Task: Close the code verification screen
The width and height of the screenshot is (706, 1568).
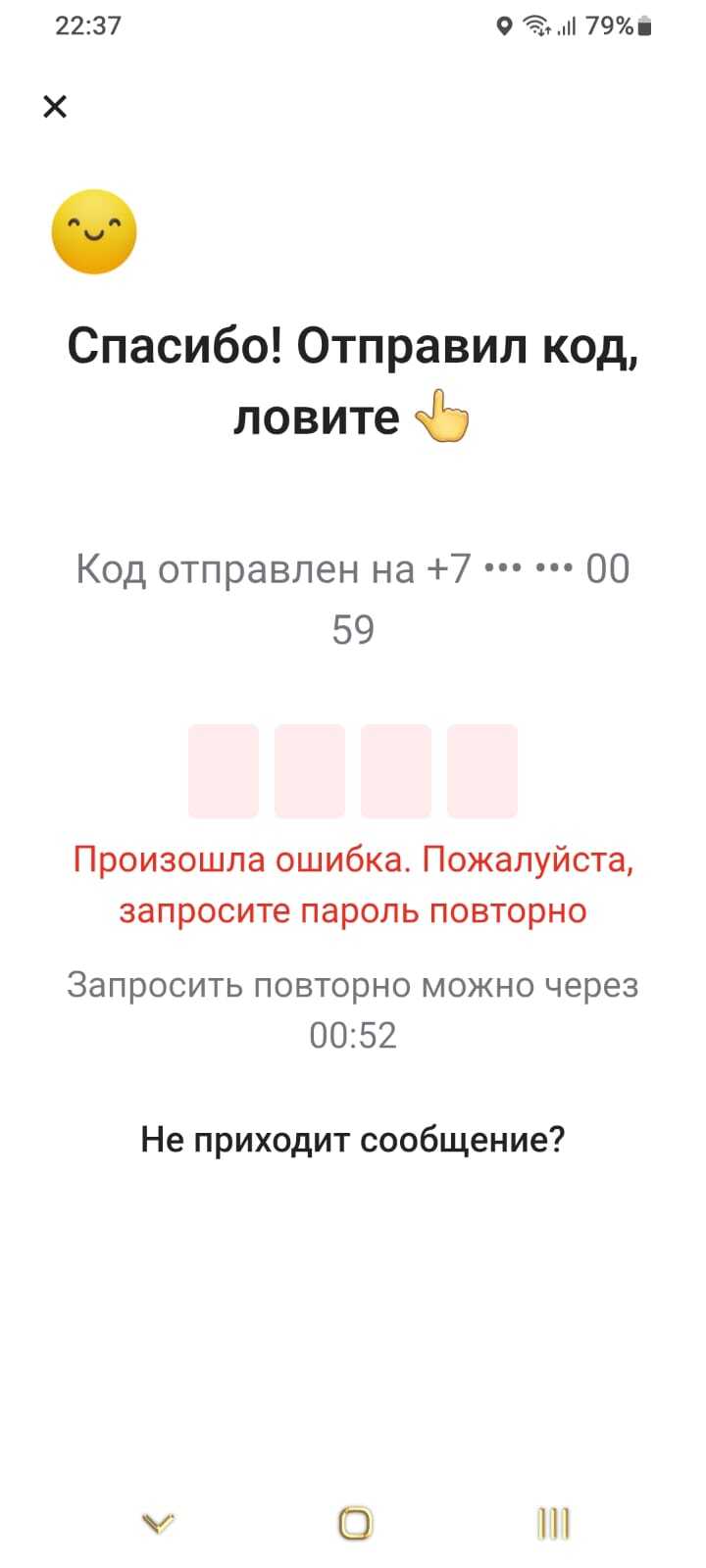Action: pyautogui.click(x=55, y=106)
